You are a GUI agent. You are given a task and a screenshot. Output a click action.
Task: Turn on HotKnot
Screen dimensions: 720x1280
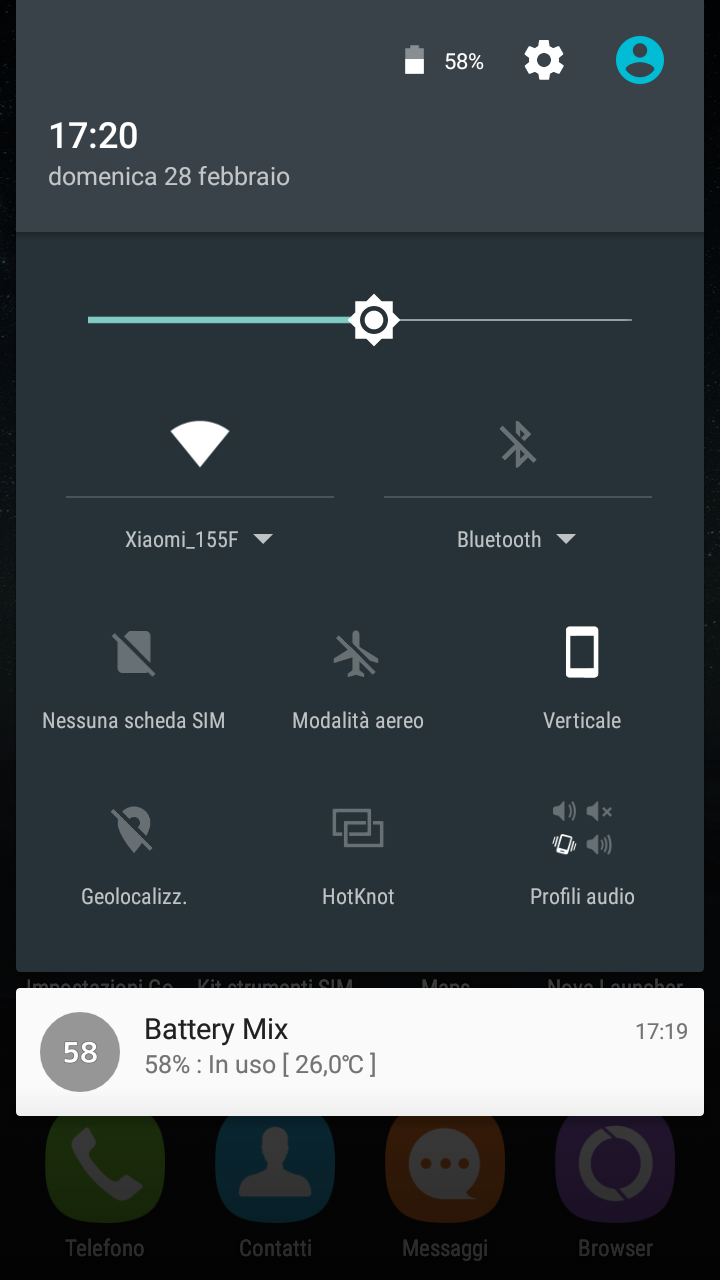click(358, 853)
